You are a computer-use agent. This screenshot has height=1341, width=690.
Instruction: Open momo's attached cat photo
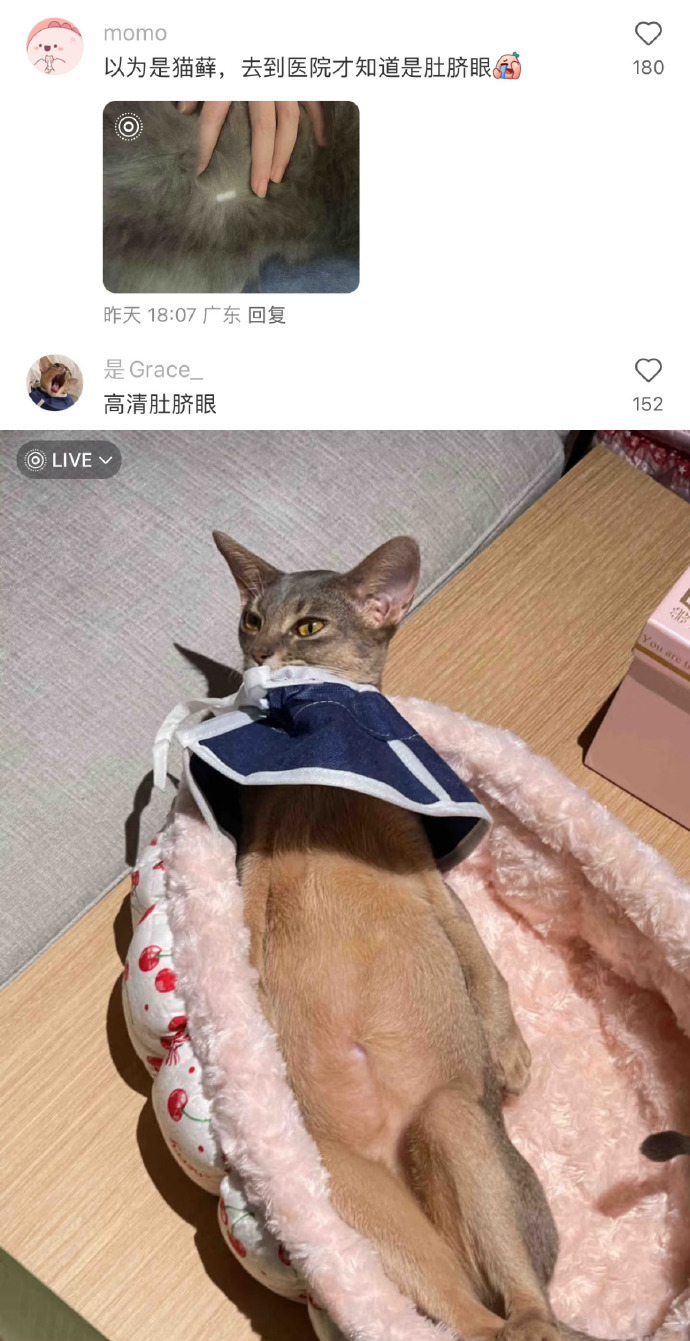click(231, 197)
